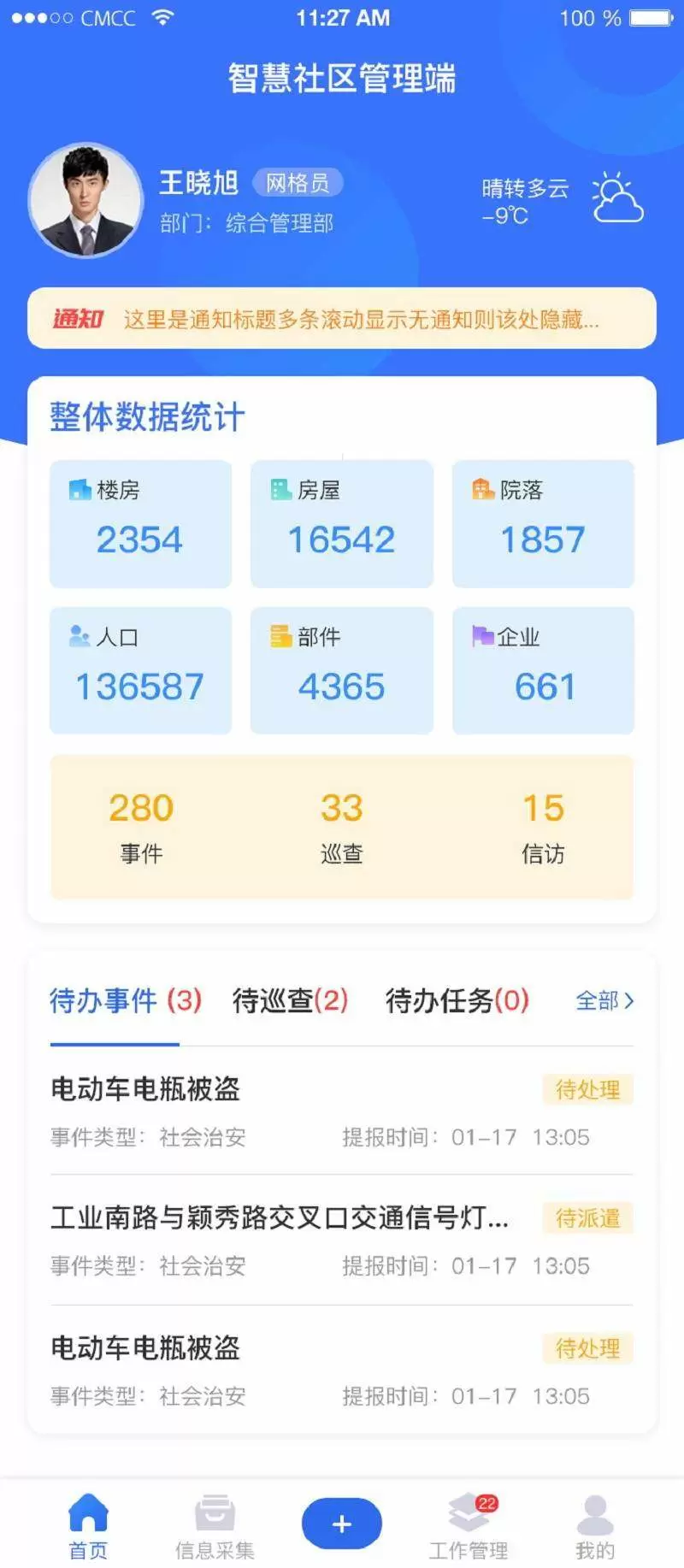This screenshot has height=1568, width=684.
Task: View the 15 信访 count
Action: (543, 826)
